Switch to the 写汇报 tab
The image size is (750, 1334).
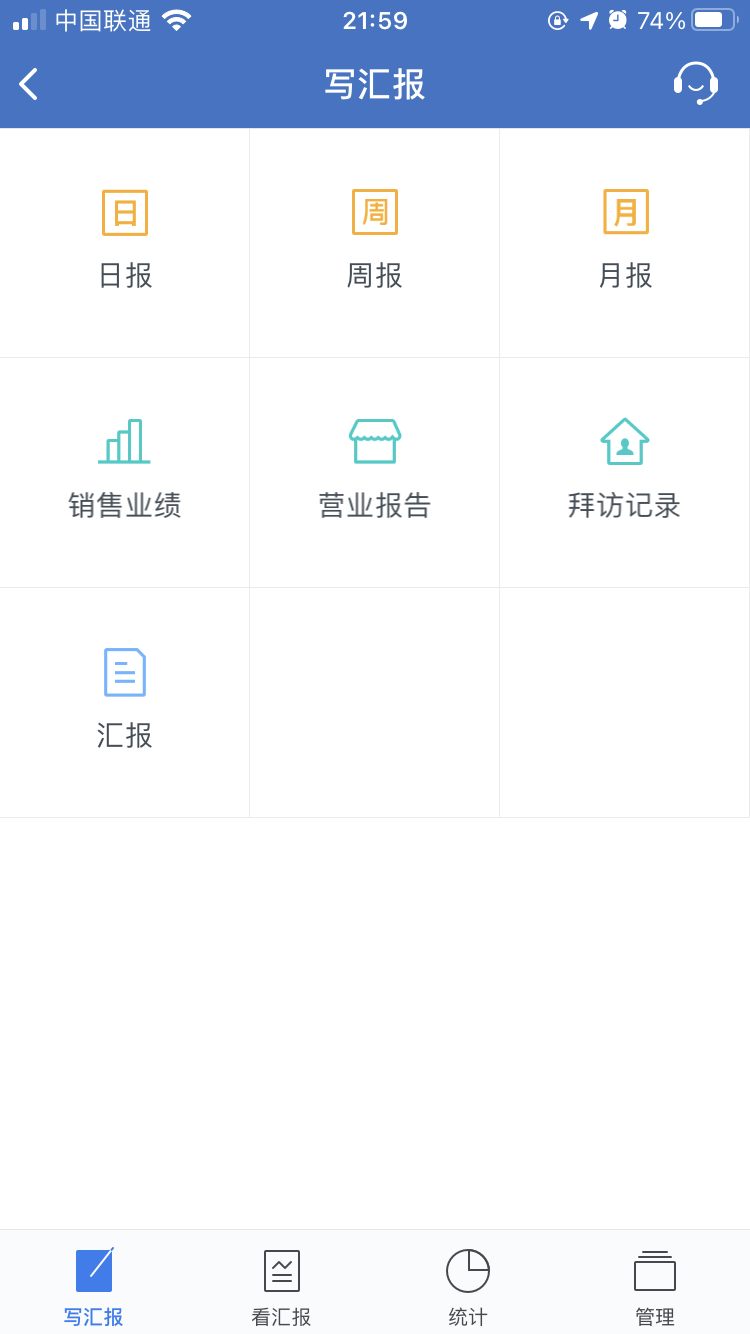click(94, 1286)
